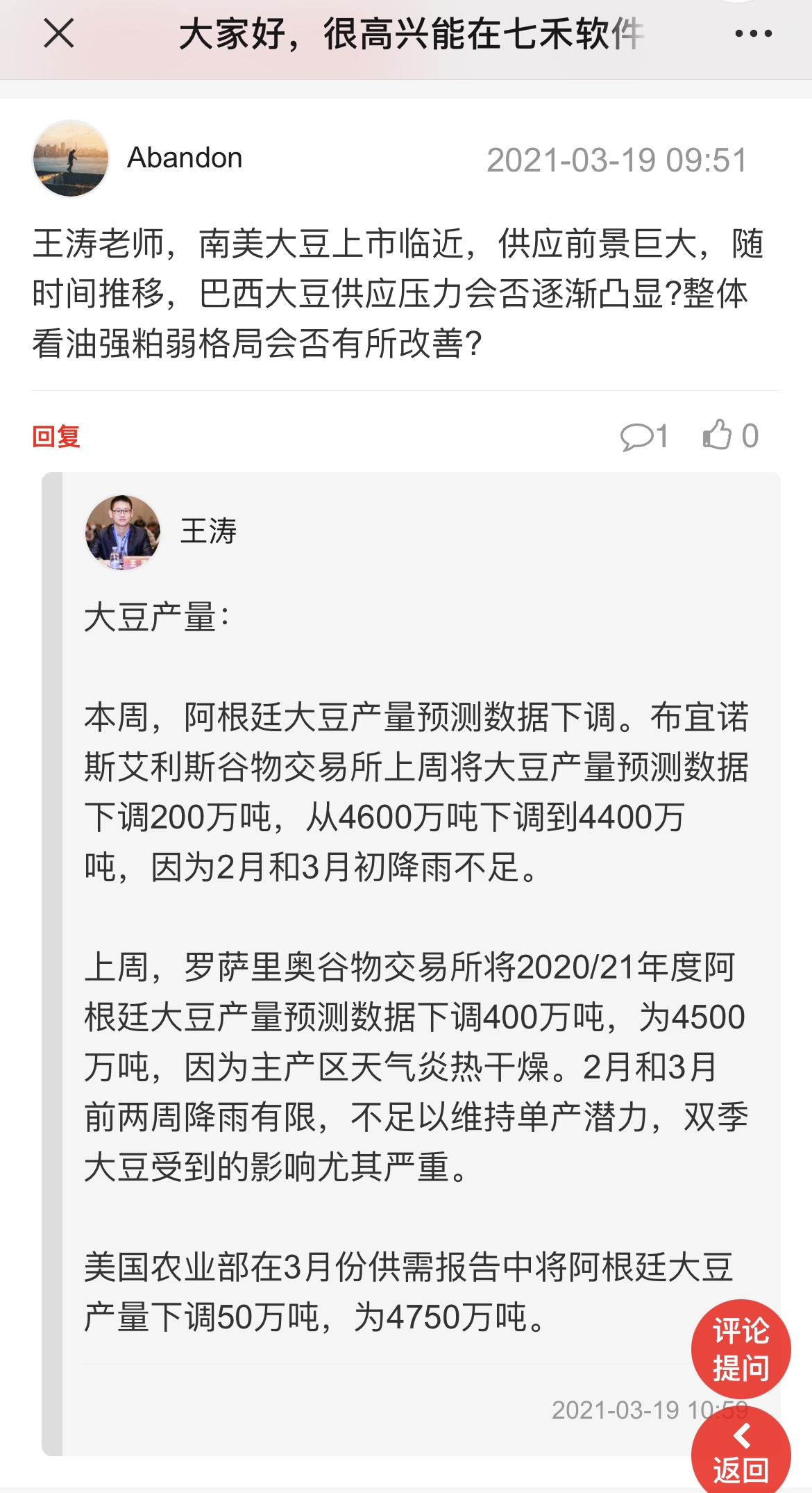View 王涛's profile avatar

tap(123, 532)
